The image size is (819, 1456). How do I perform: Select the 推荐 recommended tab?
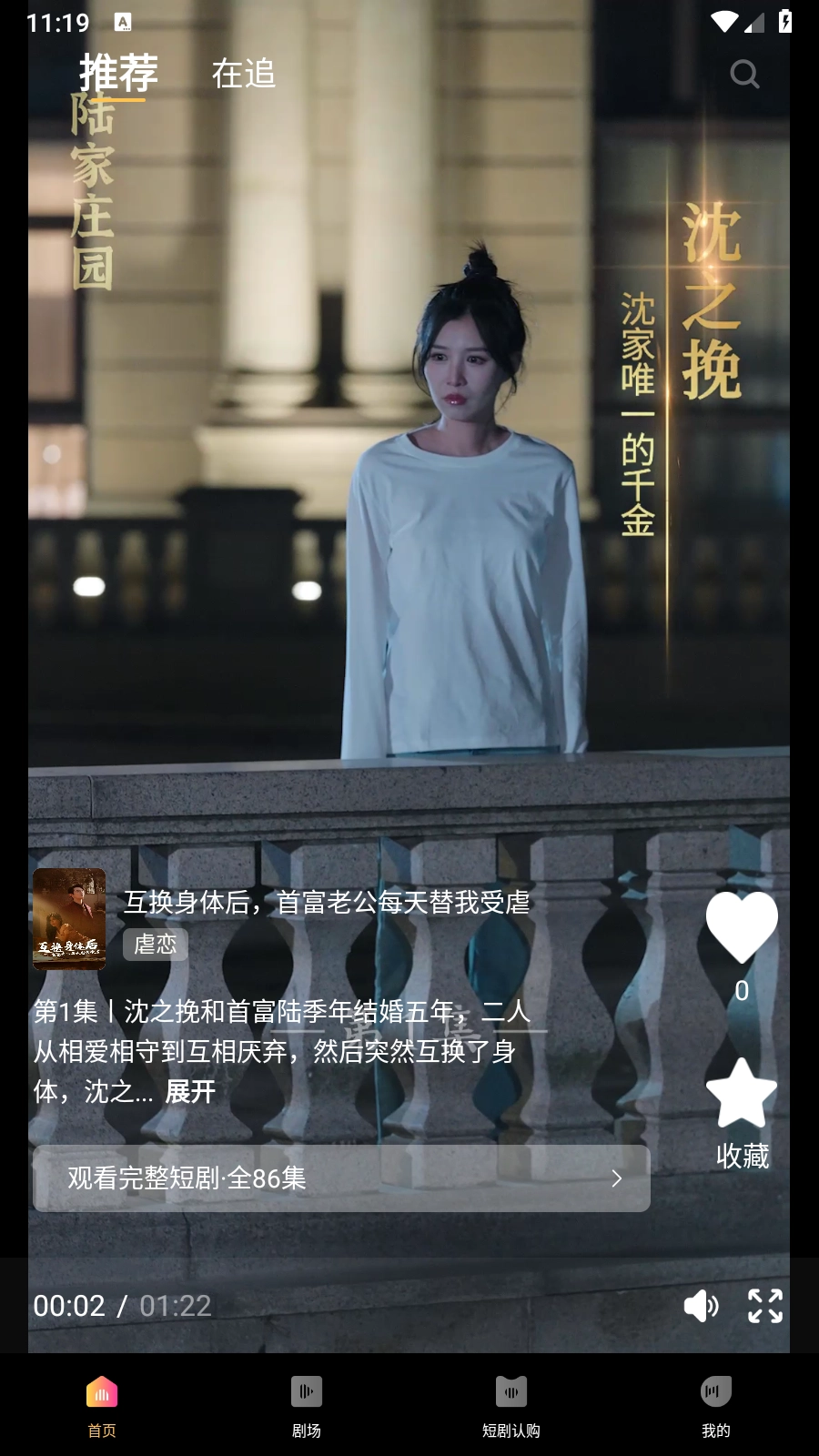coord(118,73)
